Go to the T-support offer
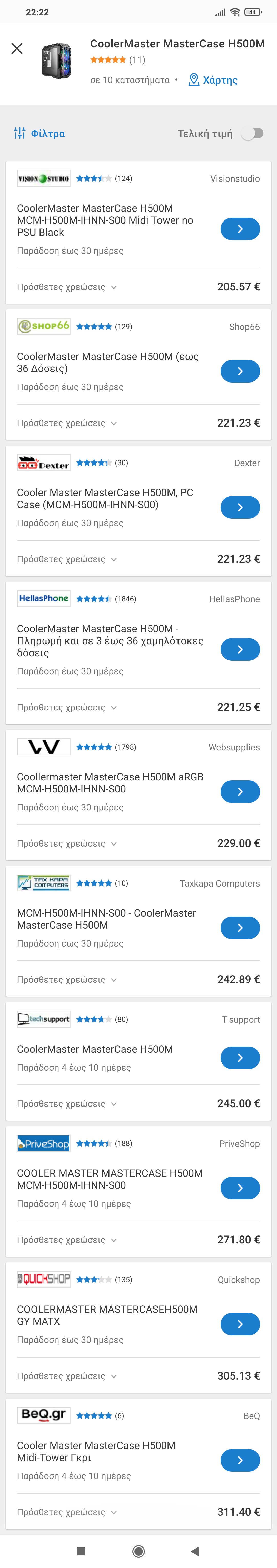 [240, 1057]
